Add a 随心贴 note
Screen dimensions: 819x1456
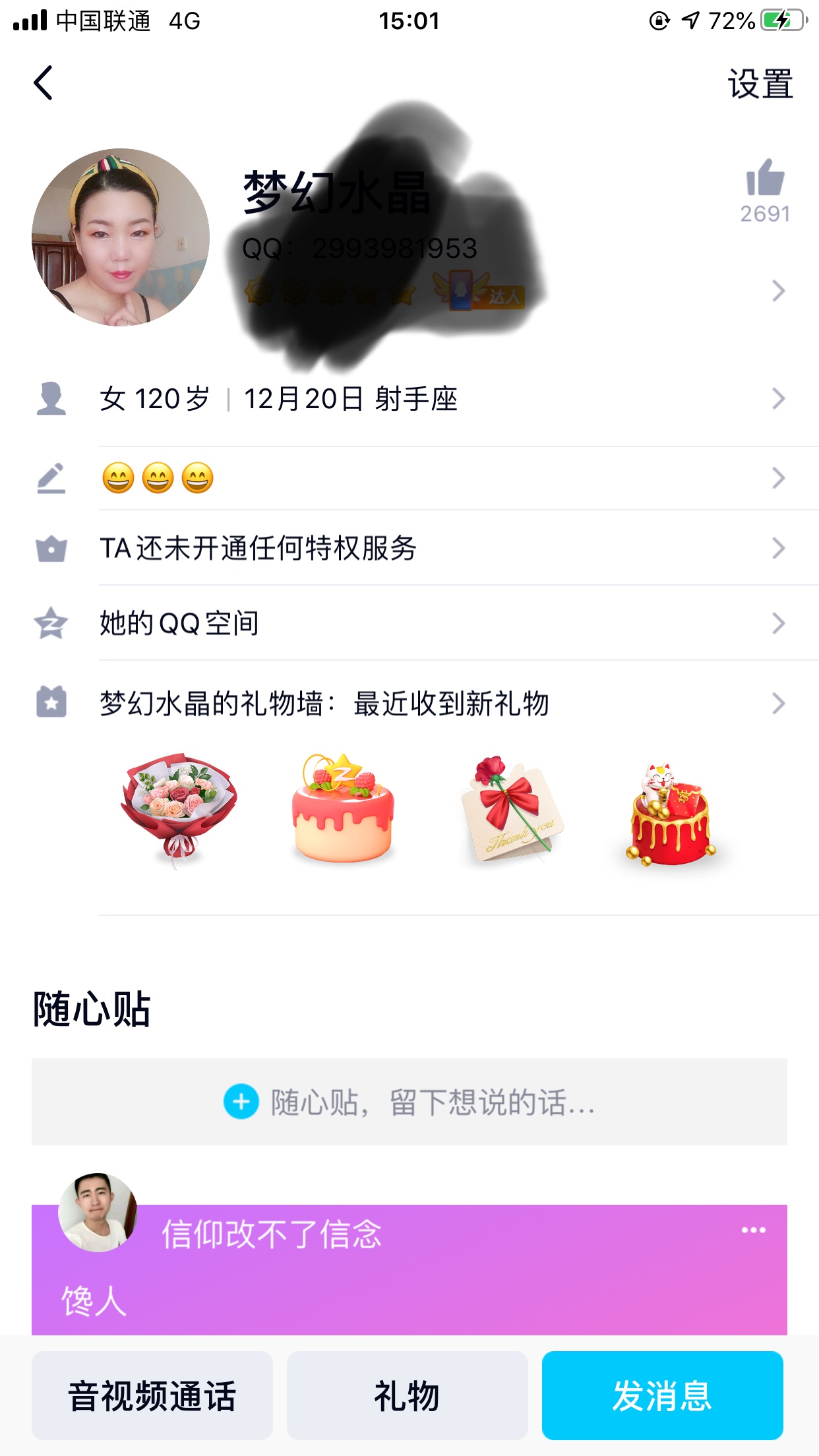coord(409,1102)
